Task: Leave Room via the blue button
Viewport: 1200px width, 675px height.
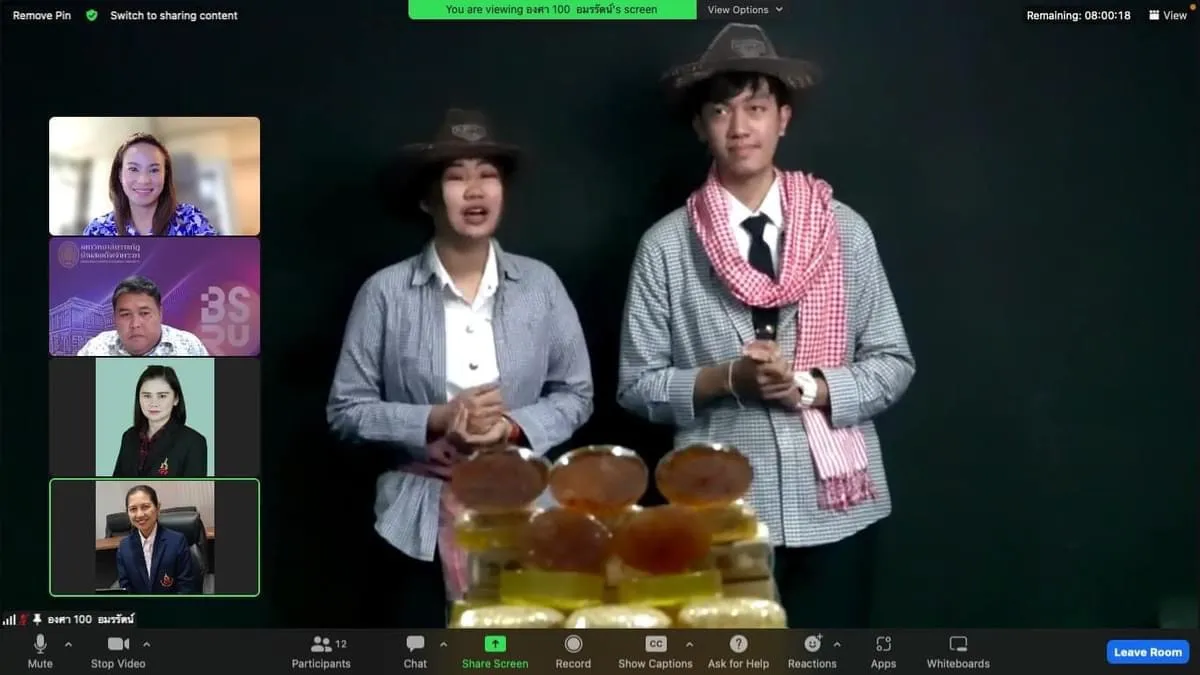Action: pyautogui.click(x=1147, y=652)
